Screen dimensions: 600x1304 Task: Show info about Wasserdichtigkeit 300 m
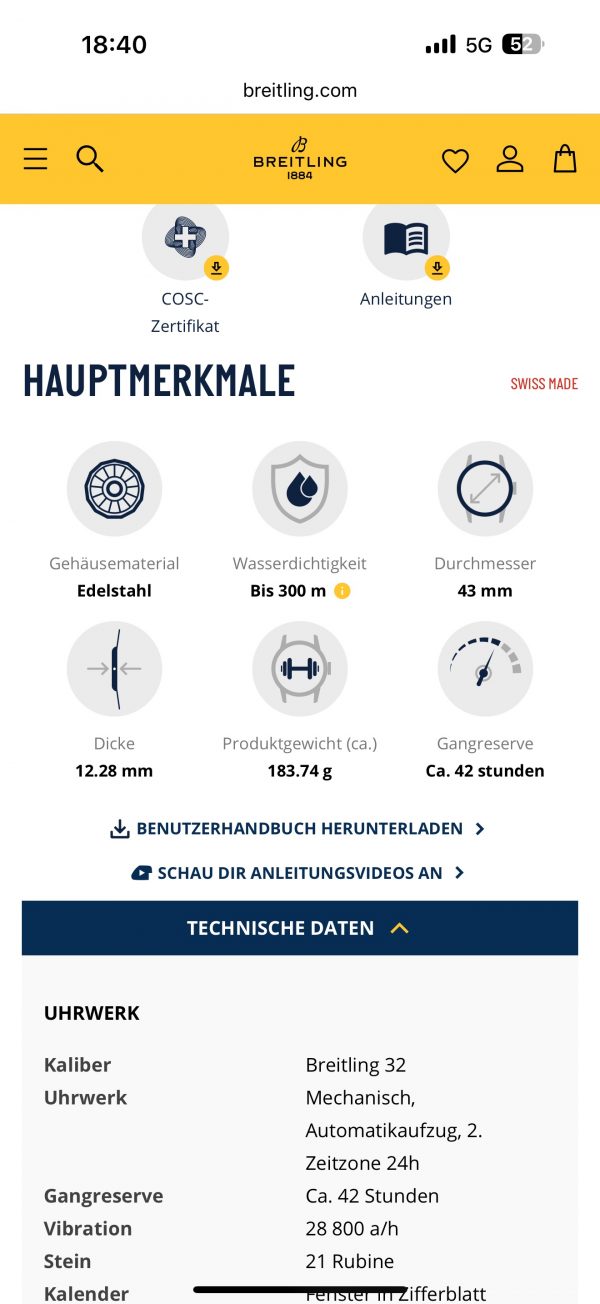coord(342,591)
